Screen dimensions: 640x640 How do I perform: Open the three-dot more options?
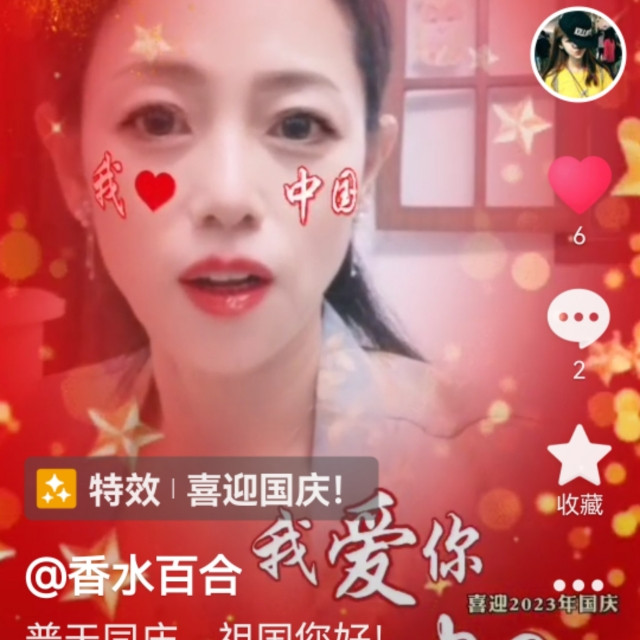578,585
